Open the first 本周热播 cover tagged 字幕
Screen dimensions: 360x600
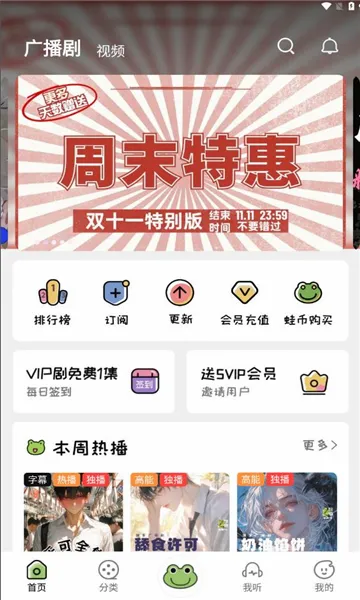point(73,512)
